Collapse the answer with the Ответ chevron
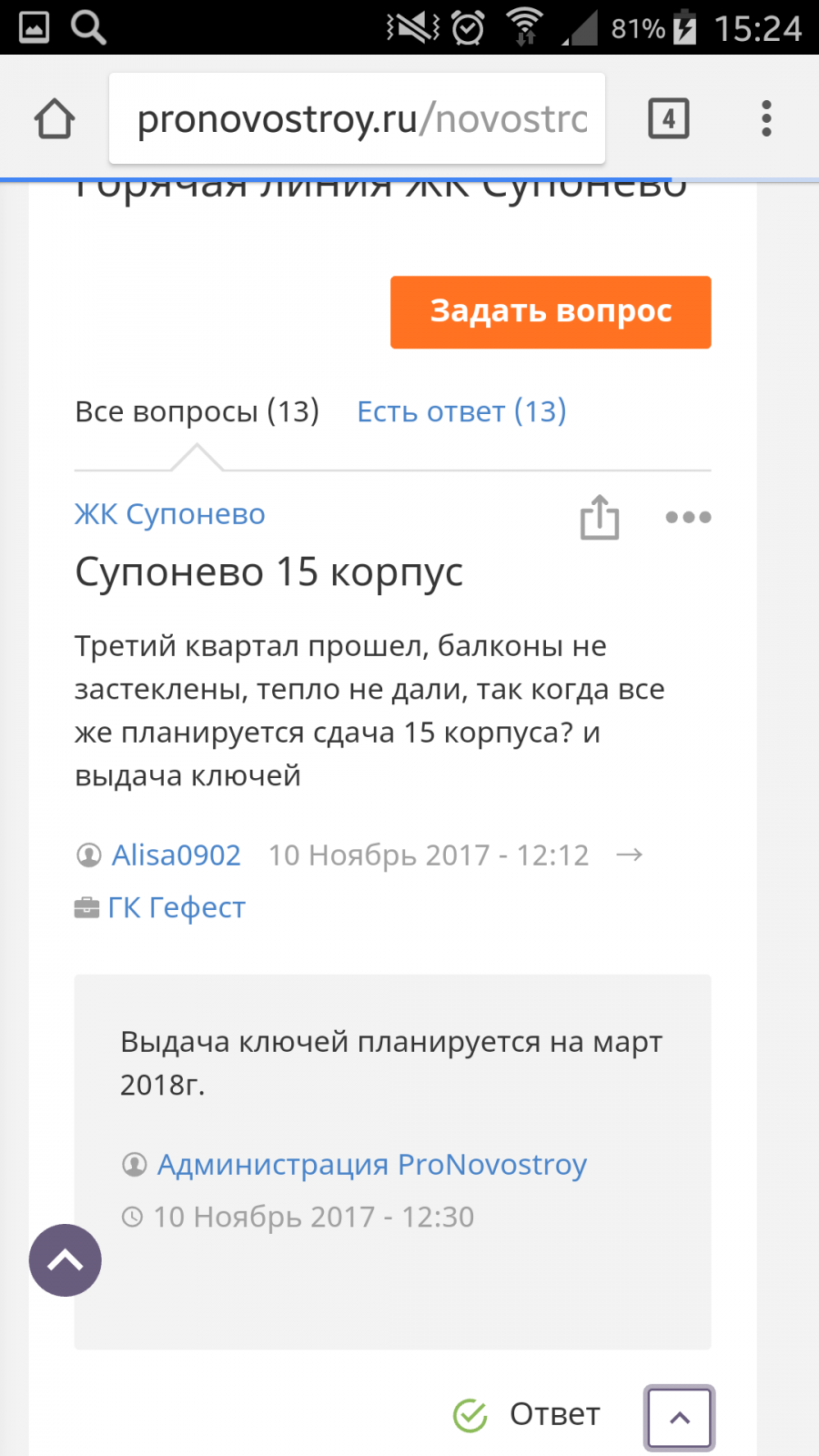Viewport: 819px width, 1456px height. [679, 1417]
